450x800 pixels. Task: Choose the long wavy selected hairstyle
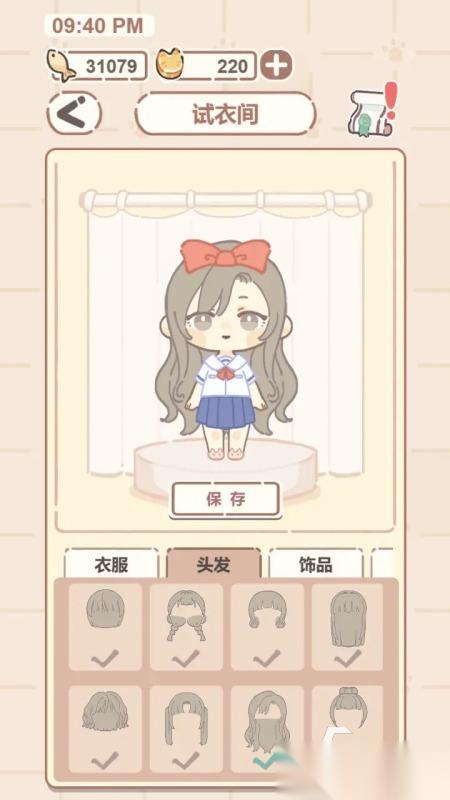click(x=267, y=729)
